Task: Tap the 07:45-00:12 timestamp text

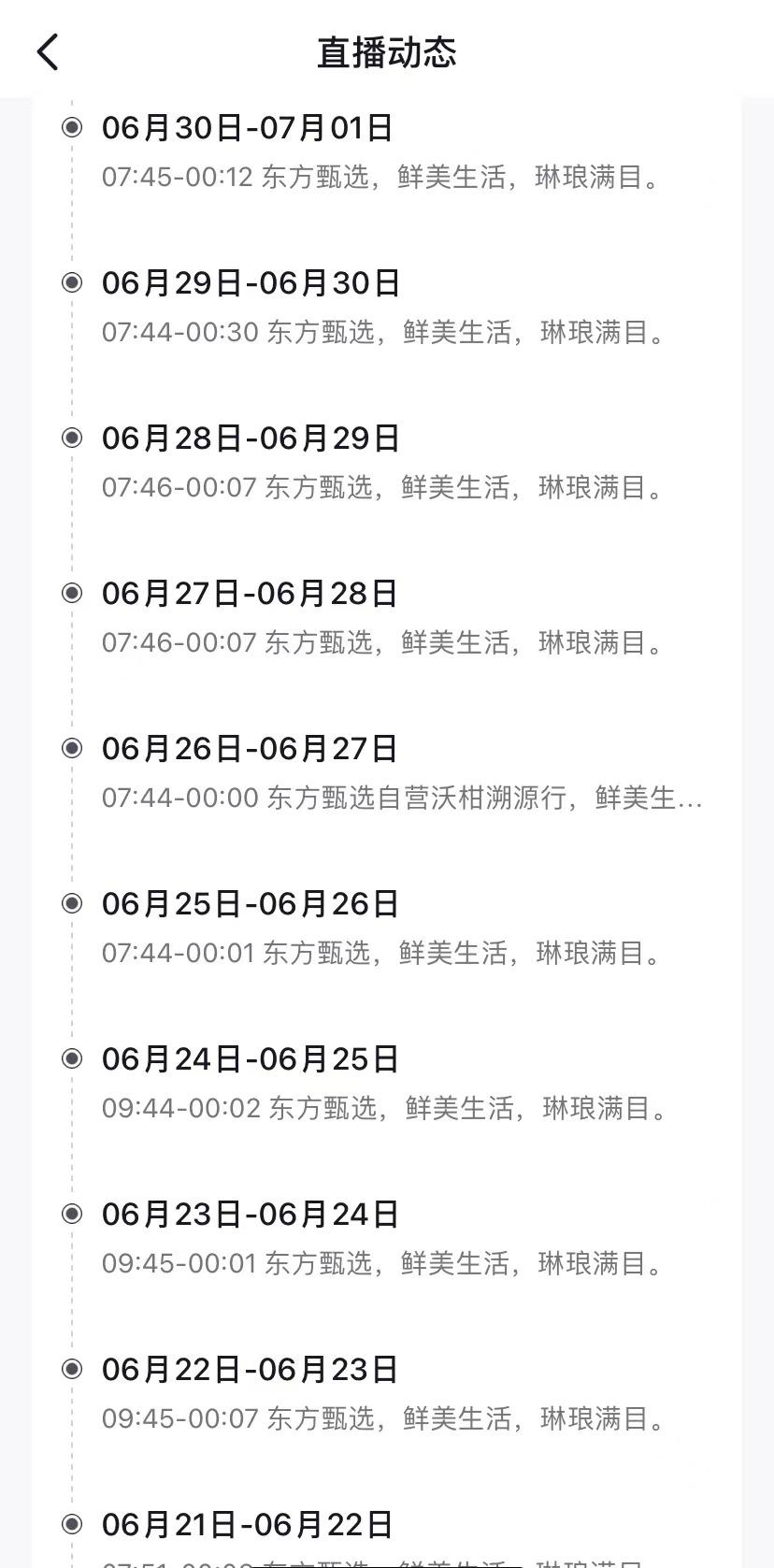Action: [x=178, y=178]
